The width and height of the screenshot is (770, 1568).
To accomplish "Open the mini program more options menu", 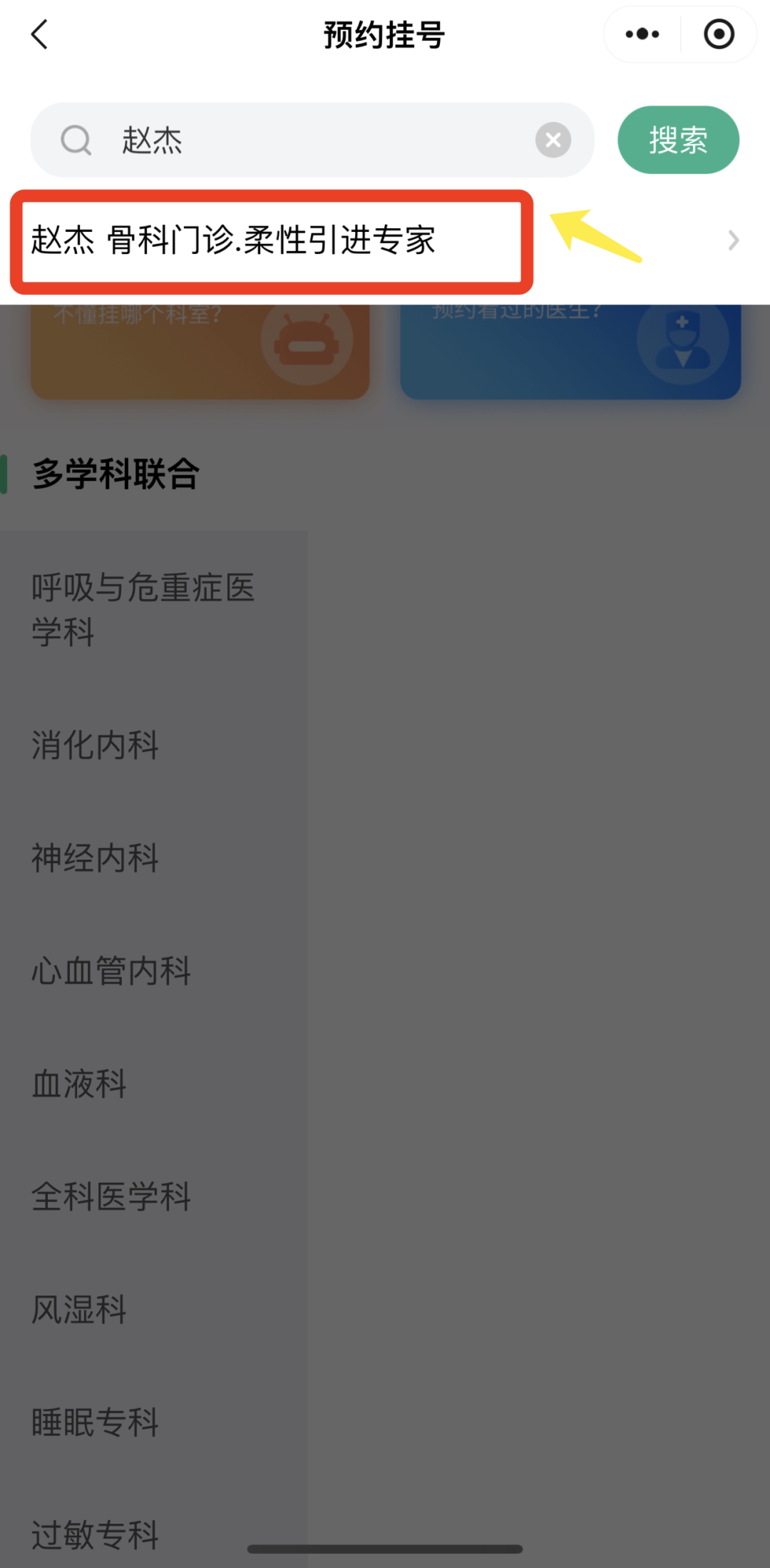I will pos(642,34).
